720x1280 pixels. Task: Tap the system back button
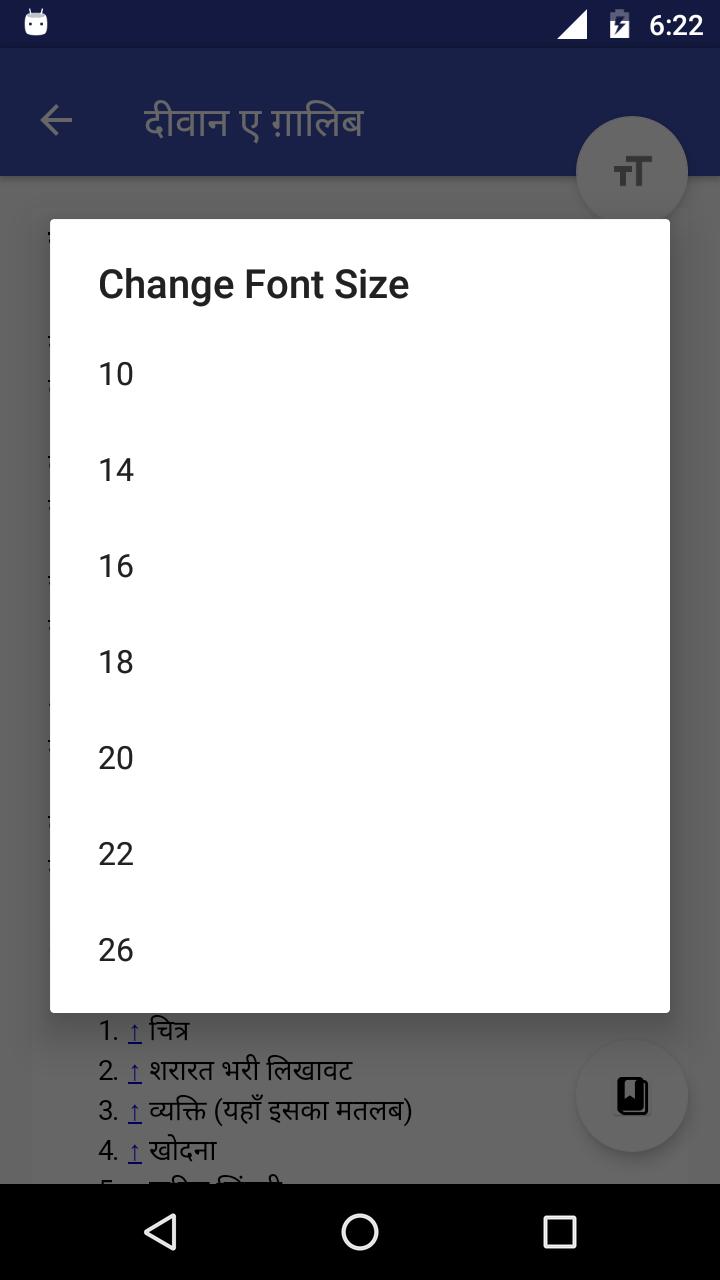point(160,1232)
